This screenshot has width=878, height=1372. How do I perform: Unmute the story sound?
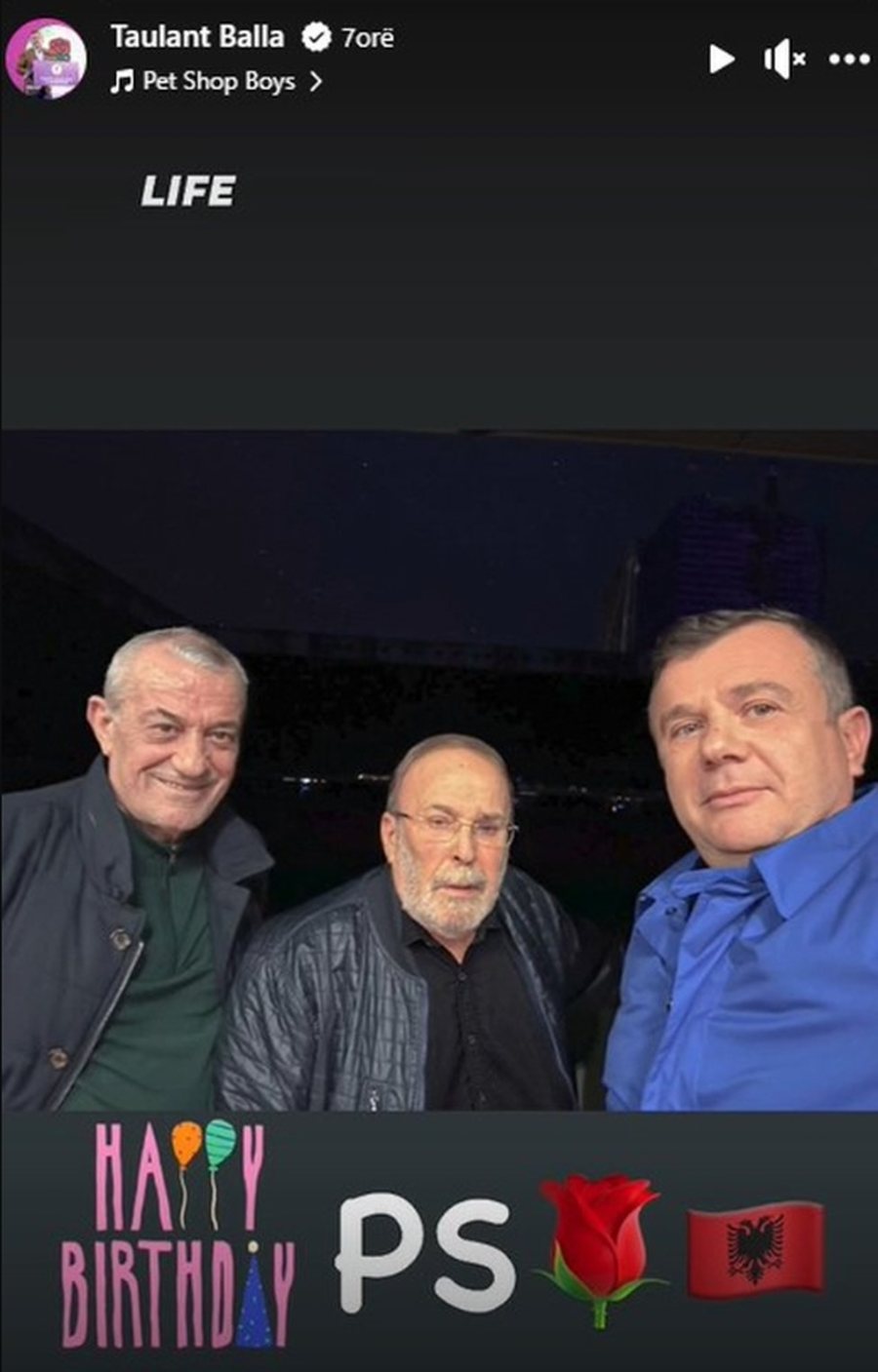(783, 59)
